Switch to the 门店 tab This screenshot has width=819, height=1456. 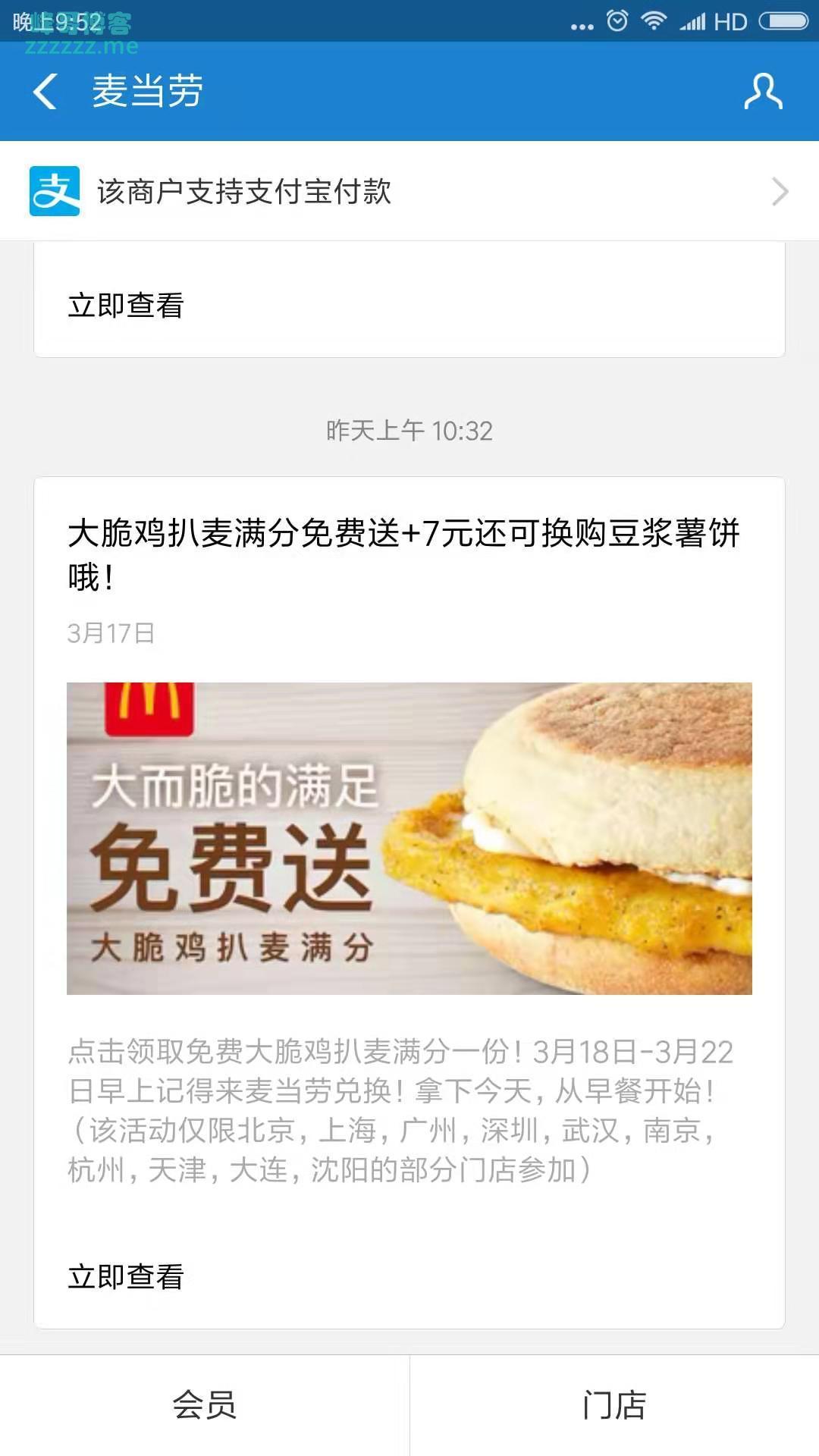[x=614, y=1407]
